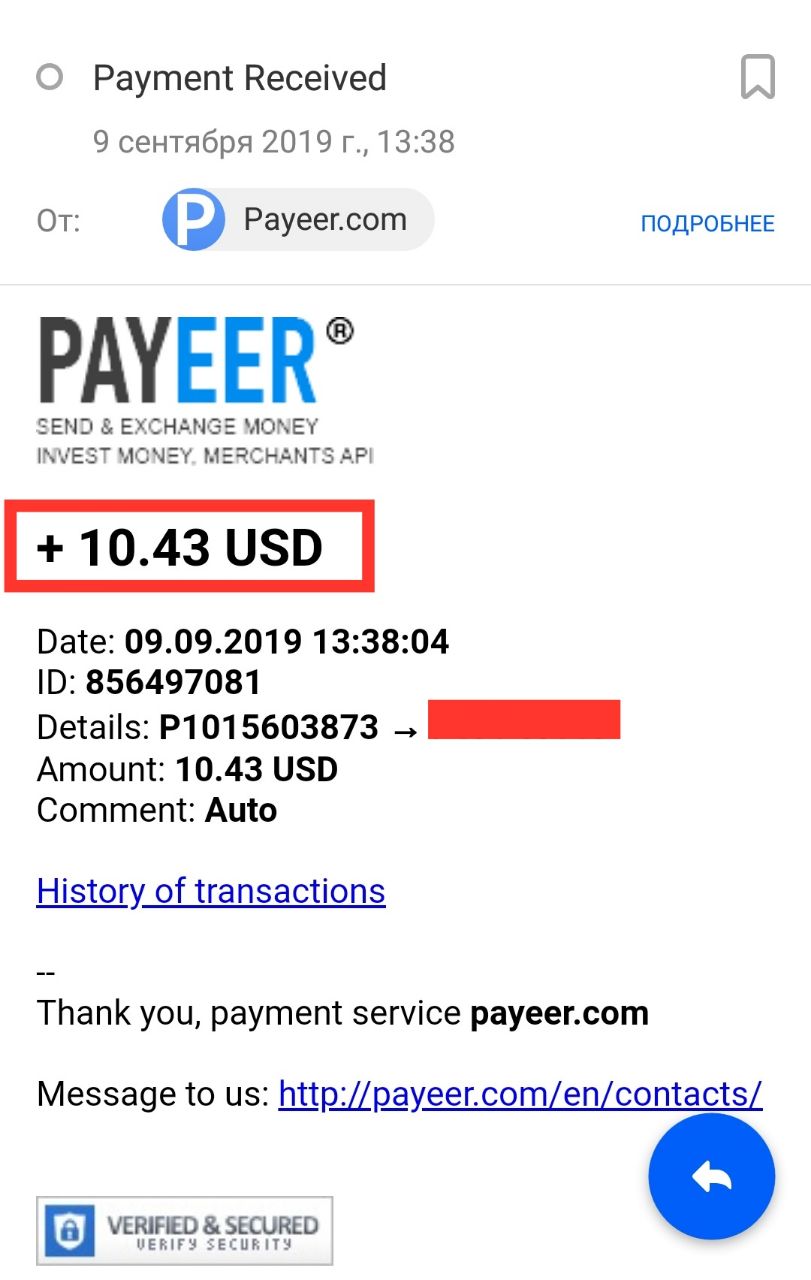
Task: Open the History of transactions link
Action: (211, 890)
